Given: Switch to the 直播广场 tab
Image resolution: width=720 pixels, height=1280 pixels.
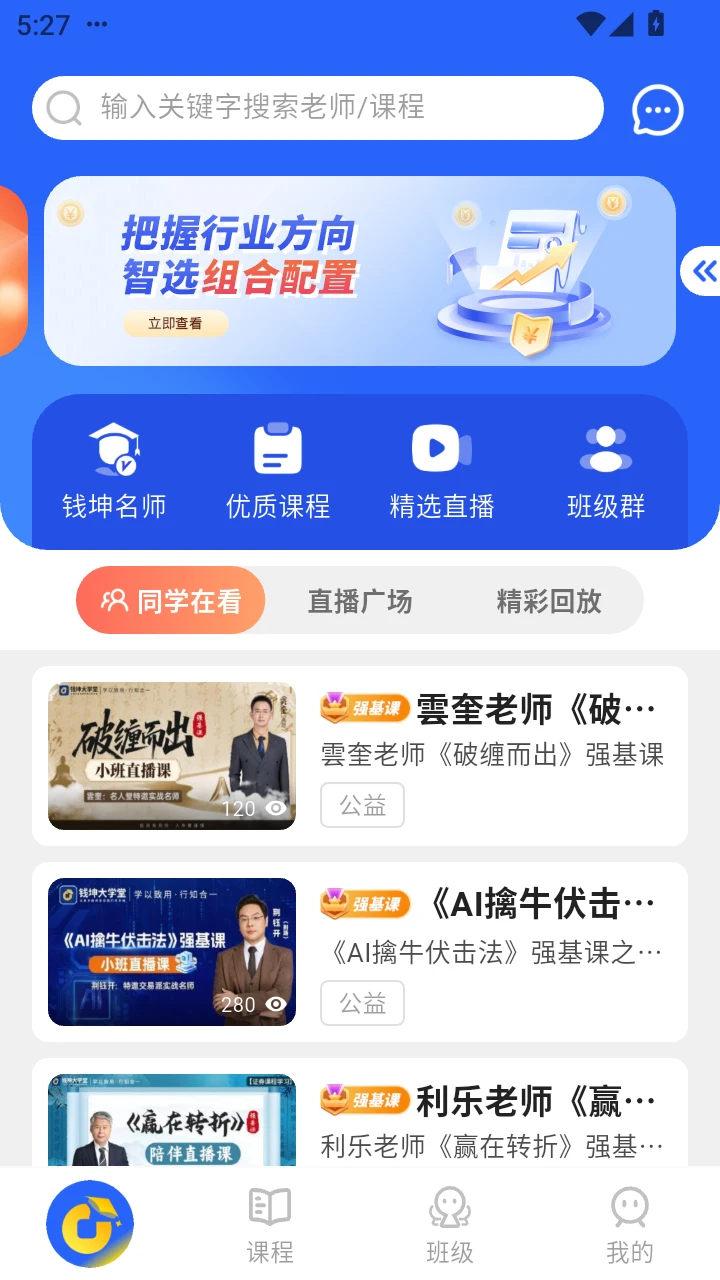Looking at the screenshot, I should tap(361, 600).
